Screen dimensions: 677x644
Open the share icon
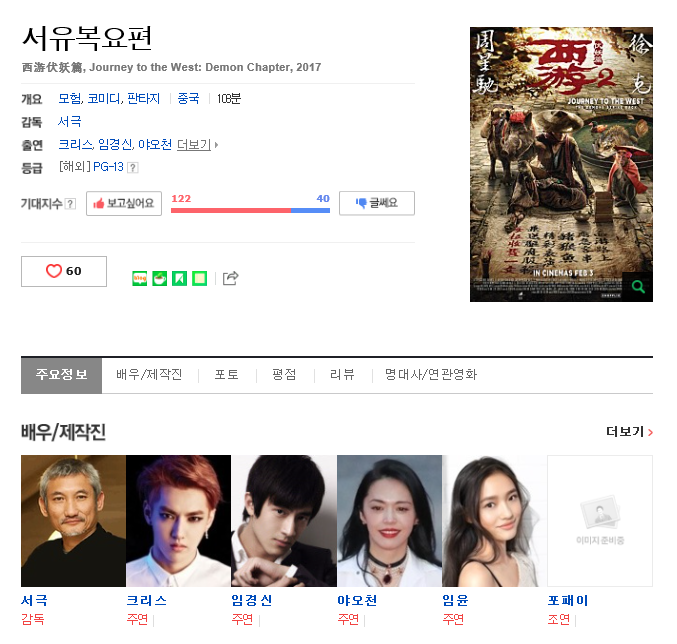[231, 278]
